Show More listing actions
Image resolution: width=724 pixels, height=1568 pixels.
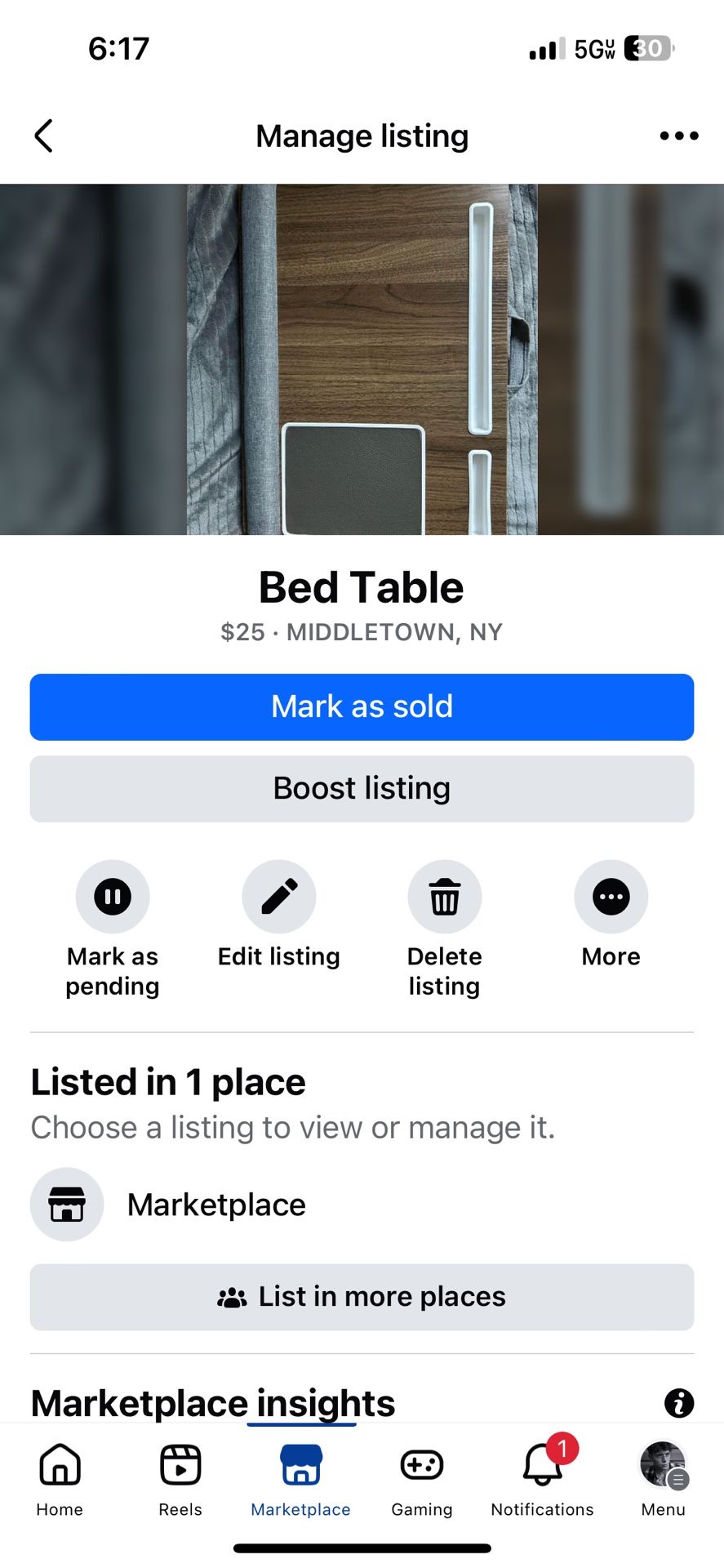point(611,897)
